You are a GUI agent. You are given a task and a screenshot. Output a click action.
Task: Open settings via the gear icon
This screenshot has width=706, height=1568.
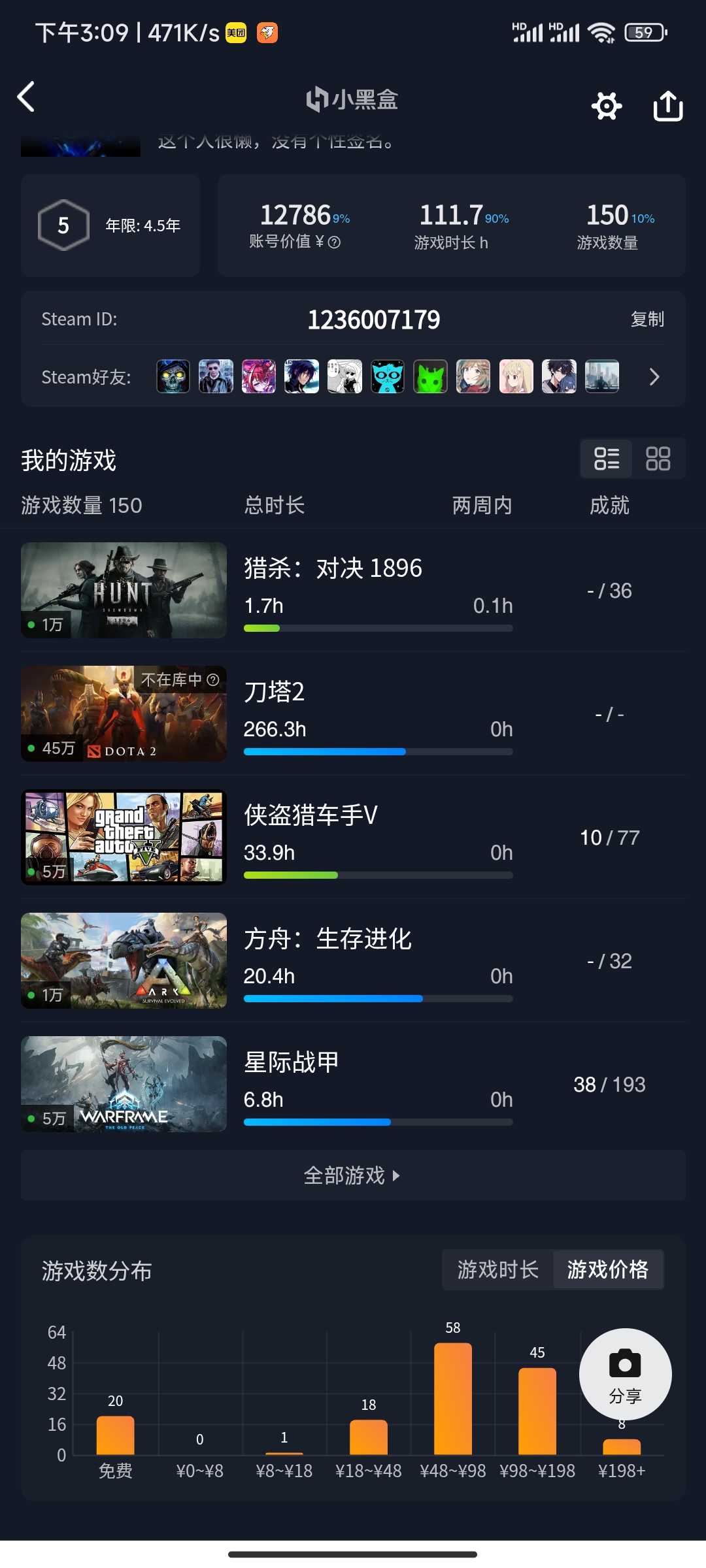coord(607,106)
